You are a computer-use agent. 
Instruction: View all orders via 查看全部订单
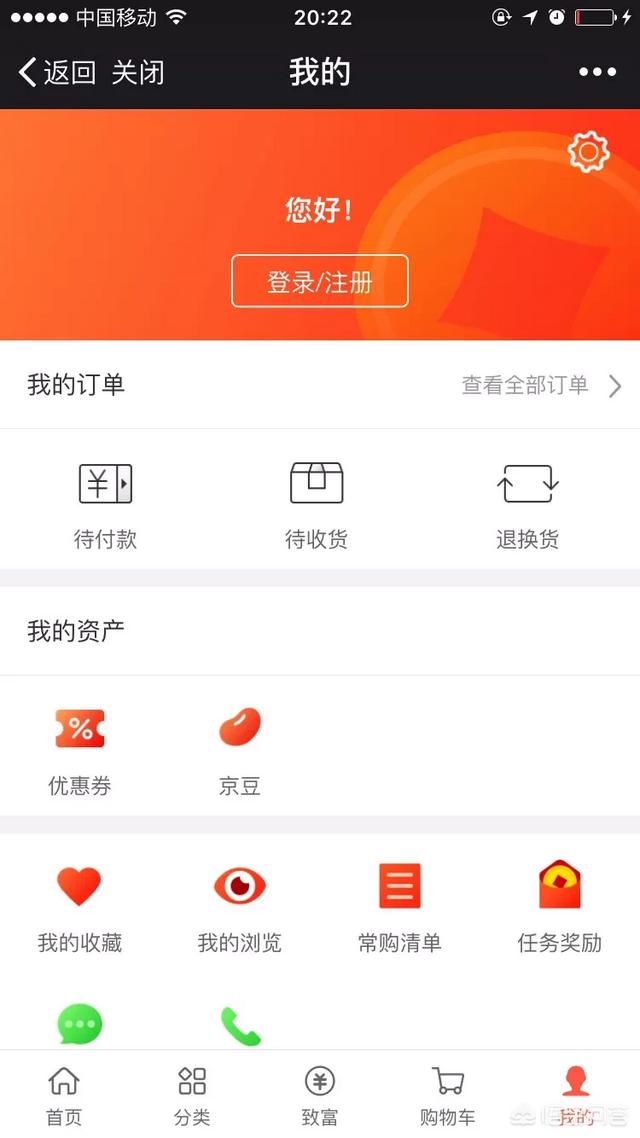[x=540, y=385]
